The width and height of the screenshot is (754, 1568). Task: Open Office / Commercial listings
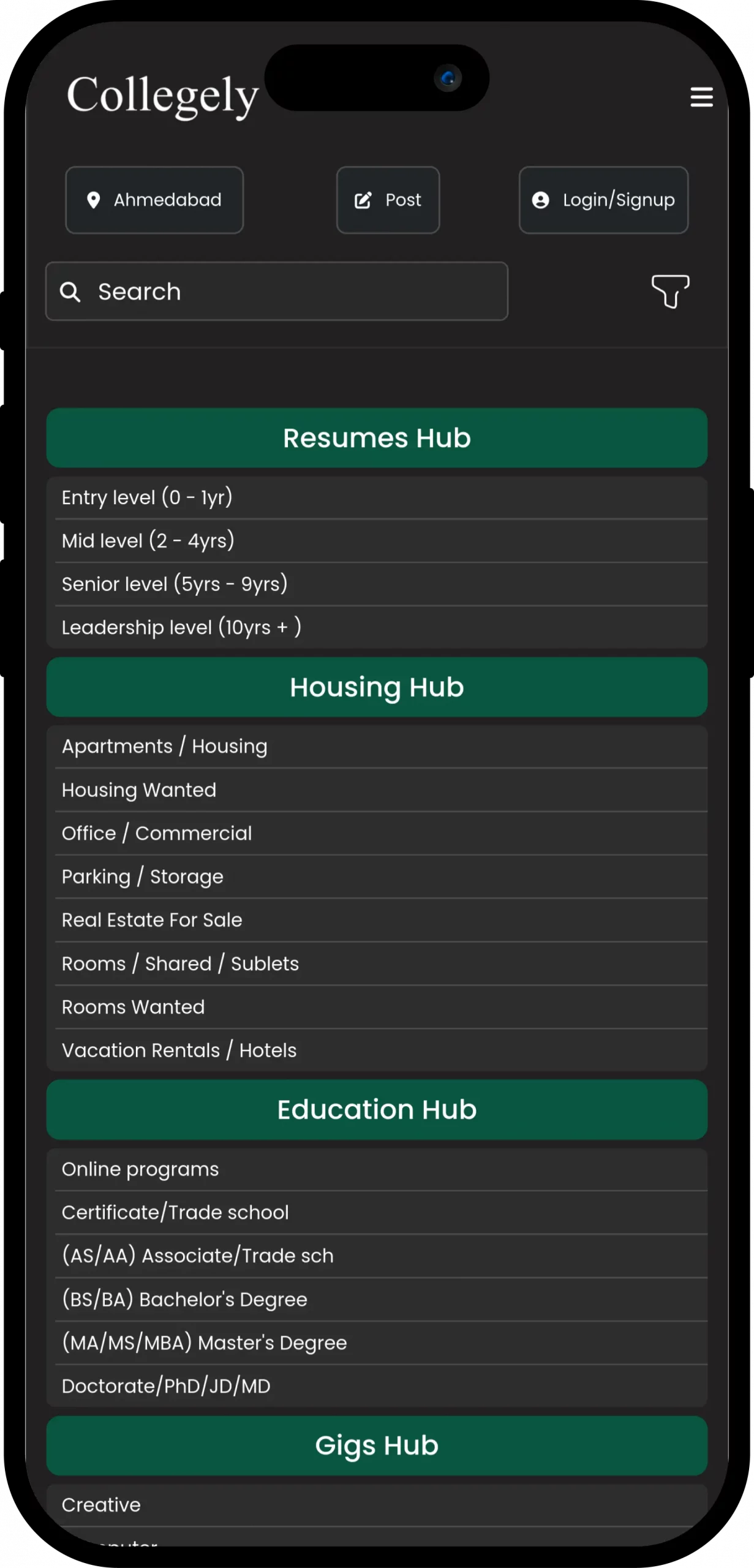tap(157, 833)
